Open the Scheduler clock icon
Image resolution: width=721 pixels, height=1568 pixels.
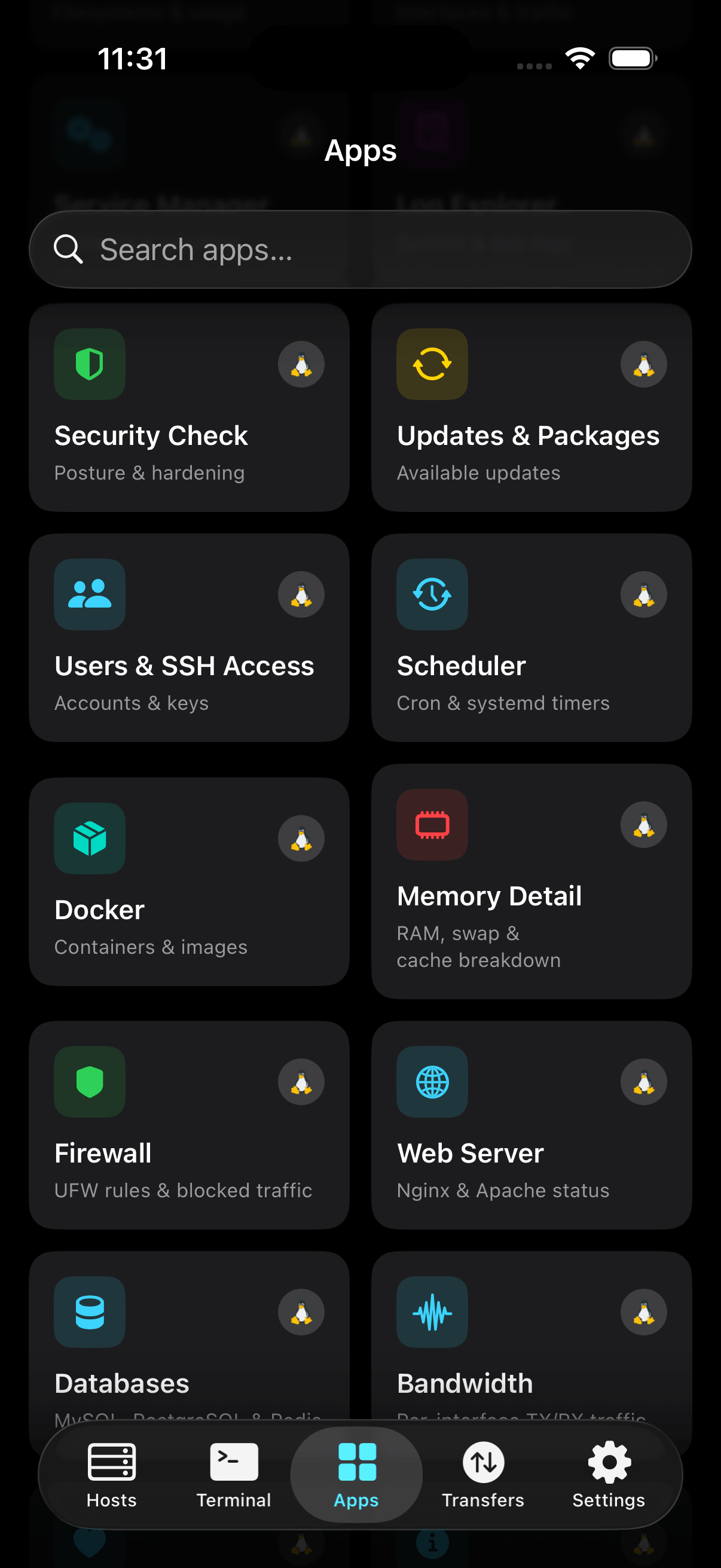point(432,594)
